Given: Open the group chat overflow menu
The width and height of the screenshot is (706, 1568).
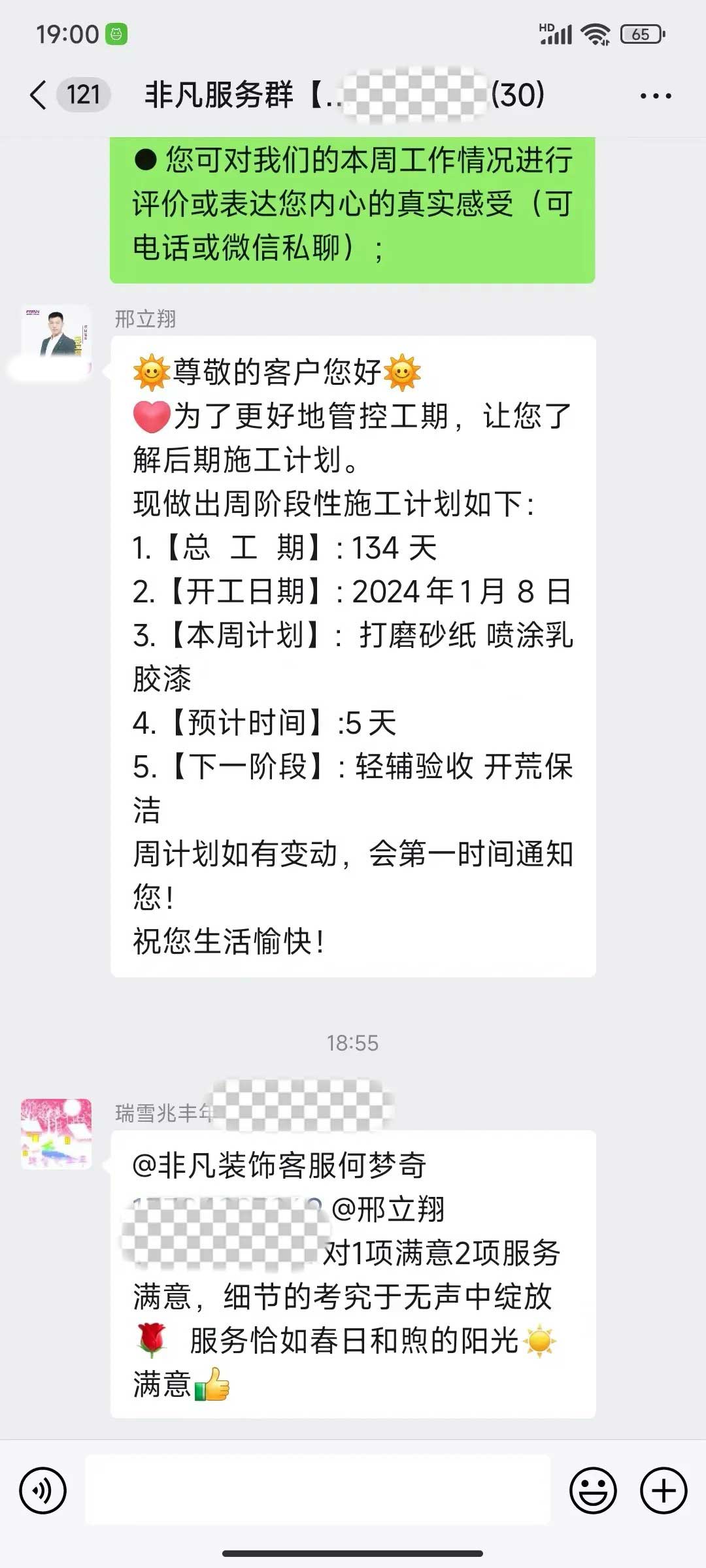Looking at the screenshot, I should pyautogui.click(x=655, y=96).
